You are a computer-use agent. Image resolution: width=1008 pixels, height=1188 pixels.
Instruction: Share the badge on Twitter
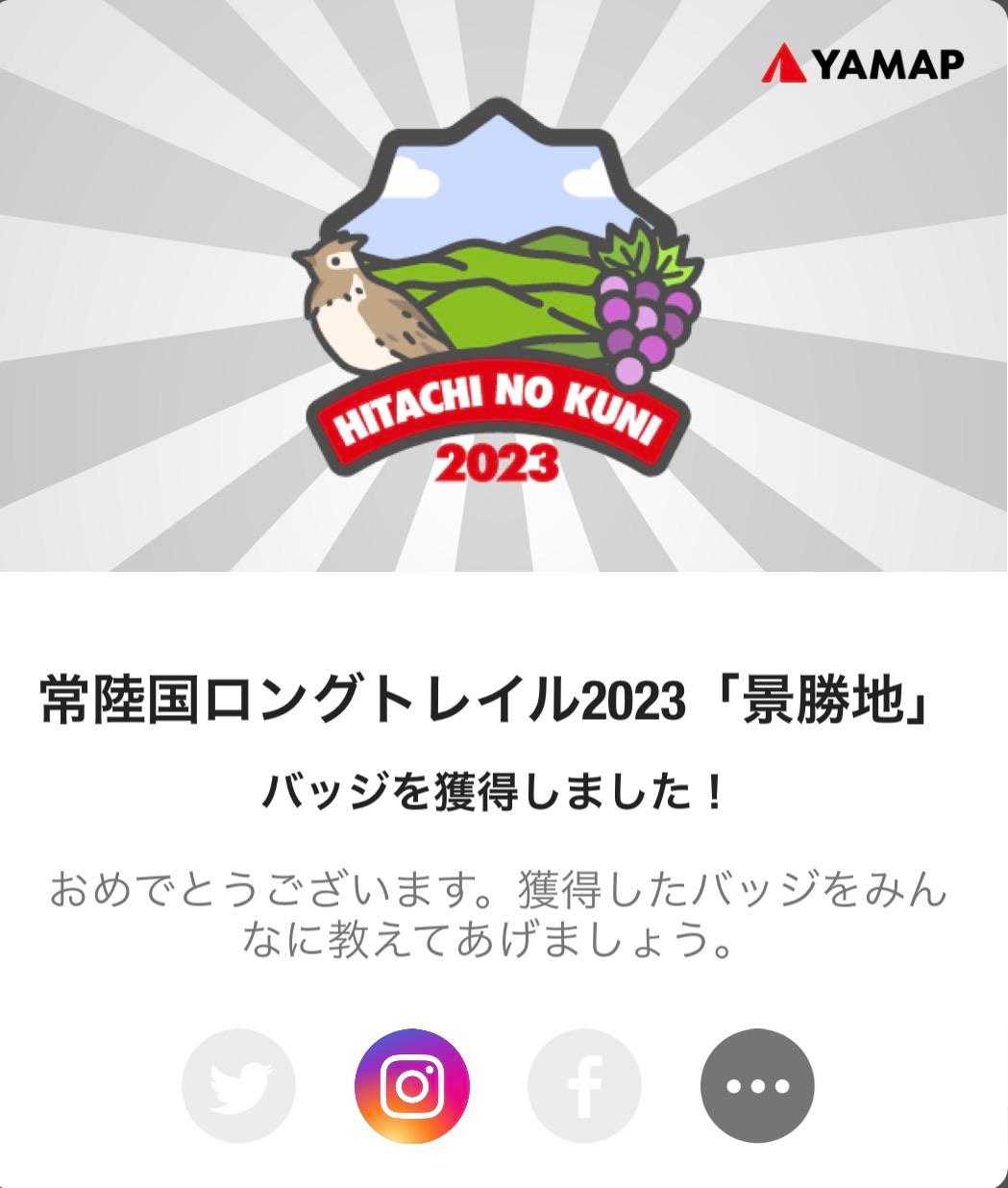(x=238, y=1085)
